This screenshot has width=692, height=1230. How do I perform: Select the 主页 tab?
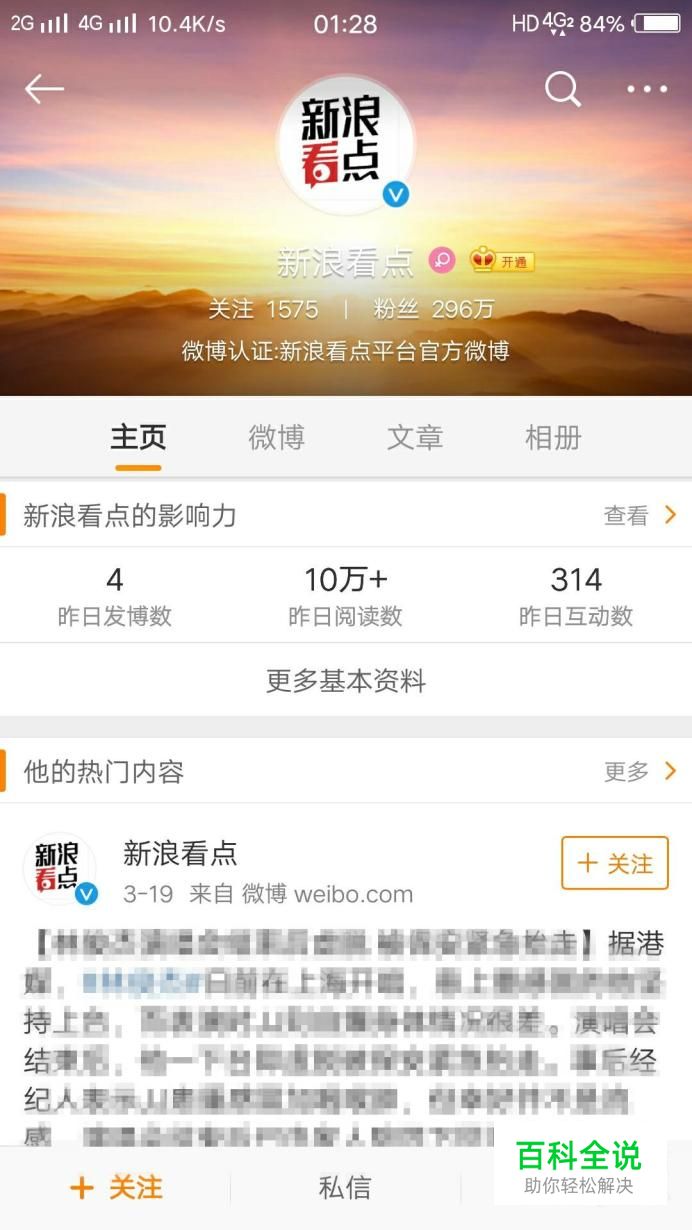pyautogui.click(x=138, y=437)
